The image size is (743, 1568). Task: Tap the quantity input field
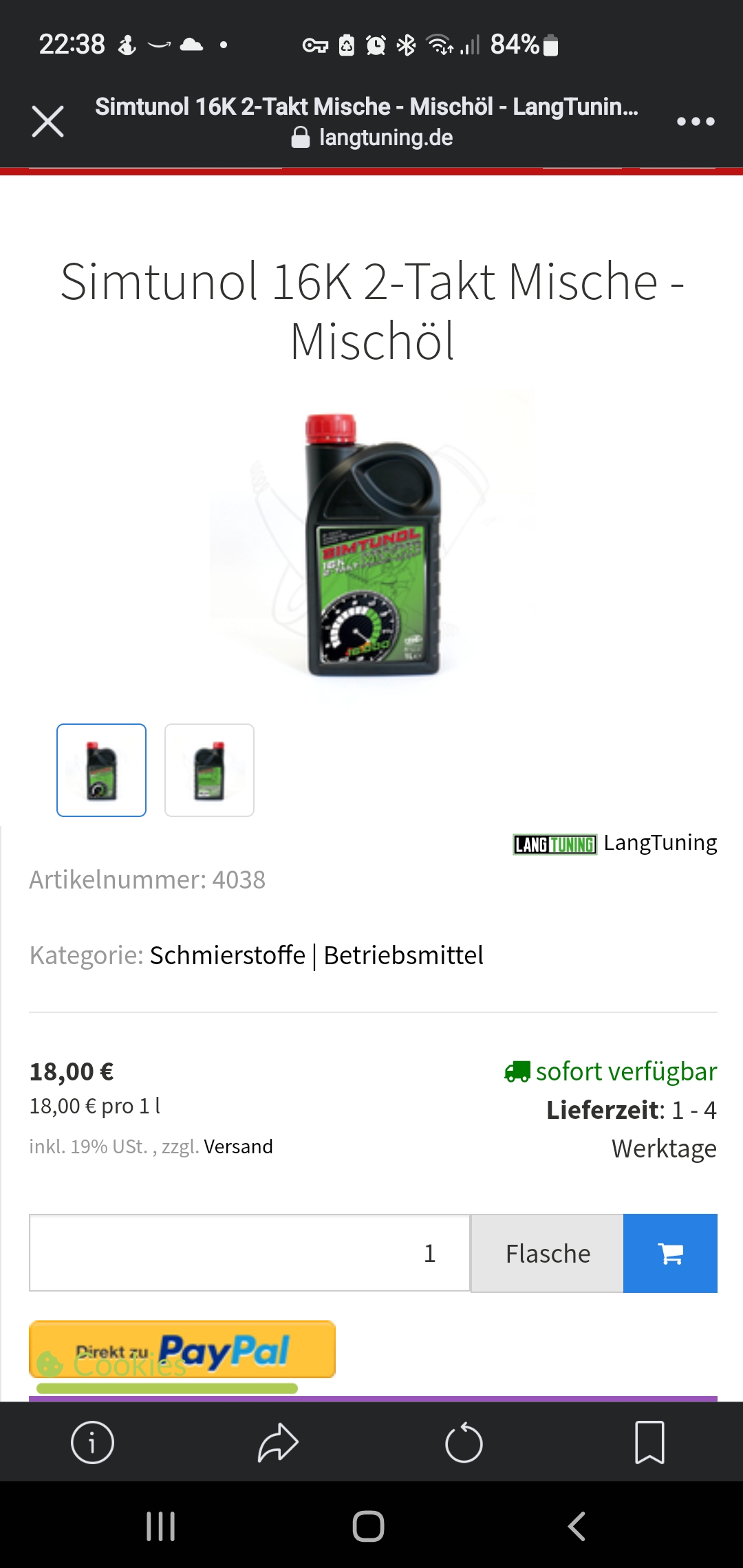(250, 1253)
